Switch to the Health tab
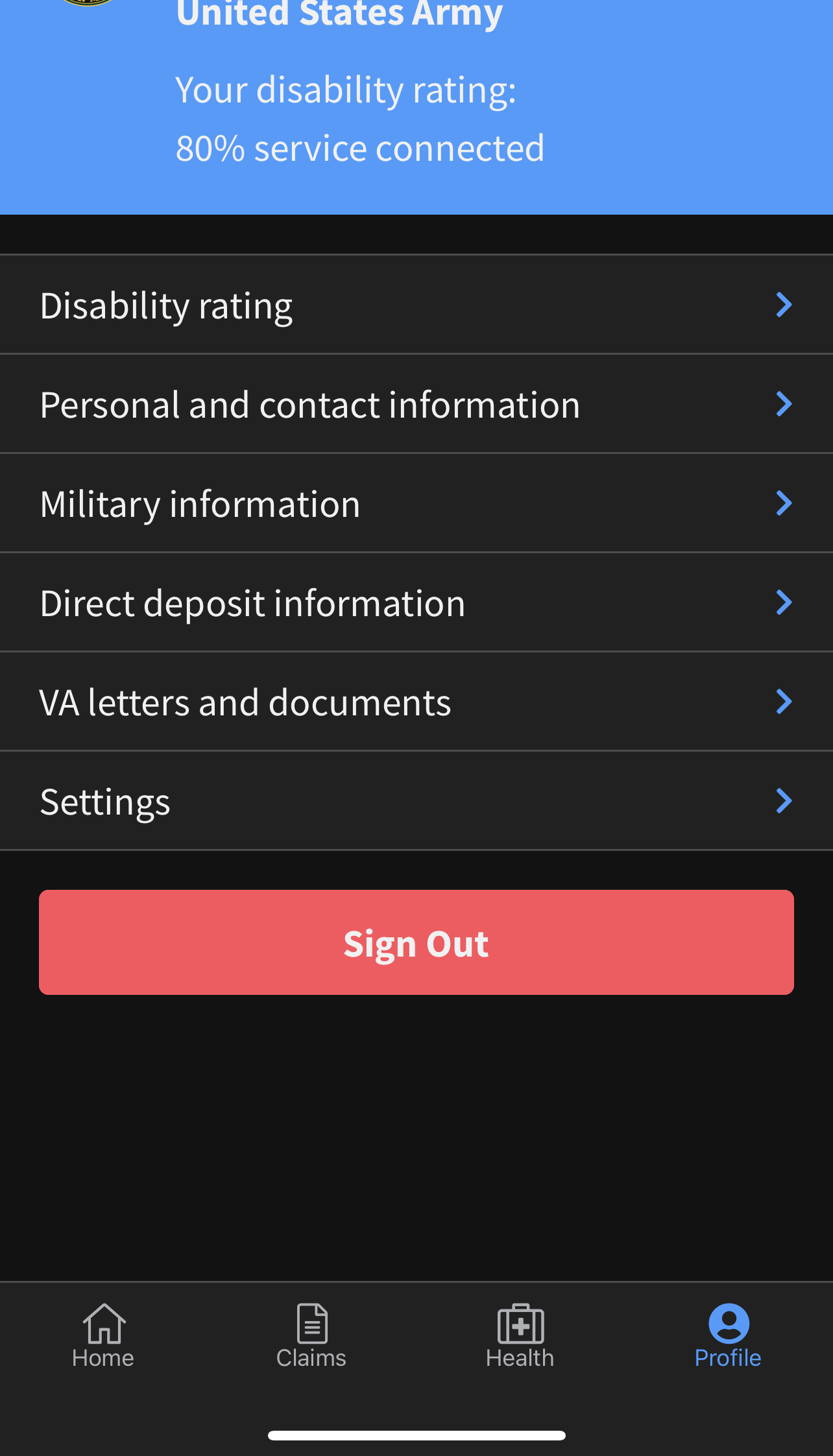This screenshot has height=1456, width=833. pos(520,1336)
